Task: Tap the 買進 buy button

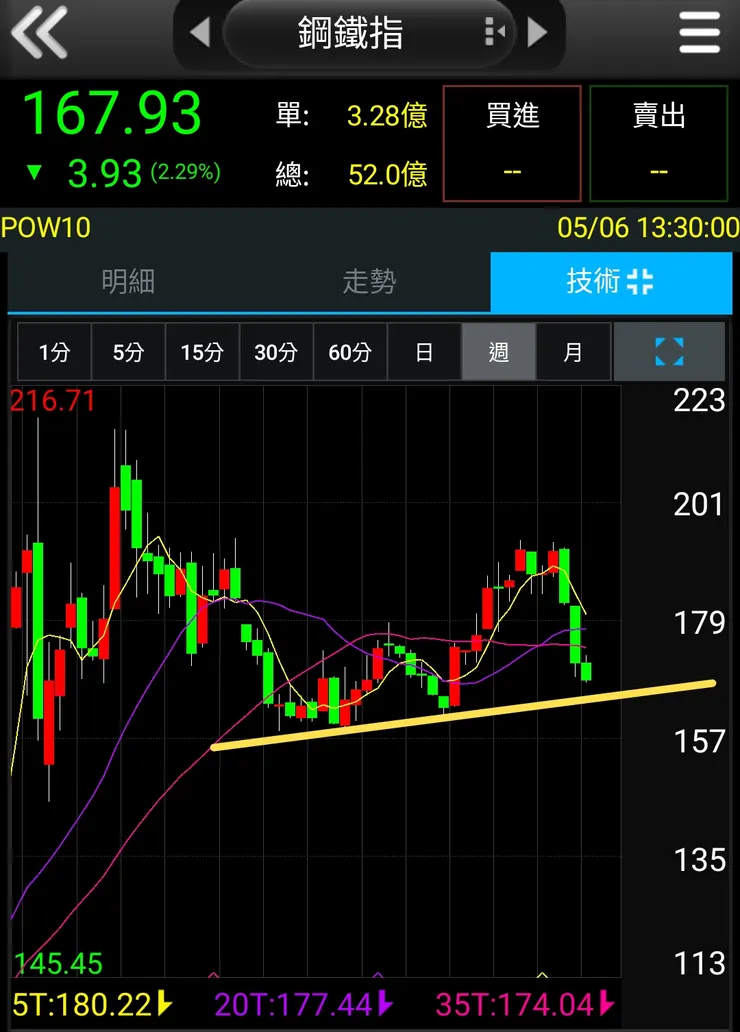Action: 512,143
